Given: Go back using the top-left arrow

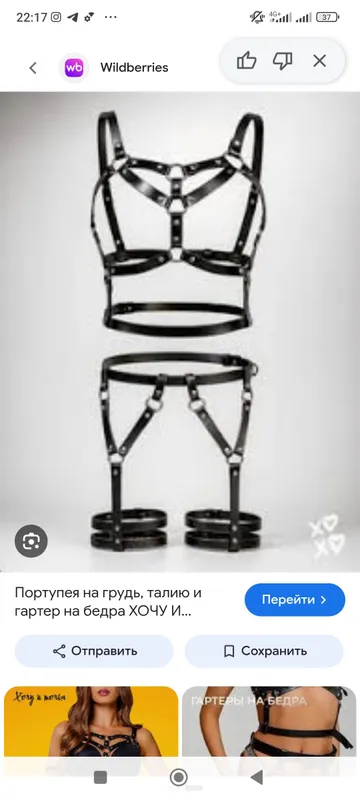Looking at the screenshot, I should coord(33,67).
